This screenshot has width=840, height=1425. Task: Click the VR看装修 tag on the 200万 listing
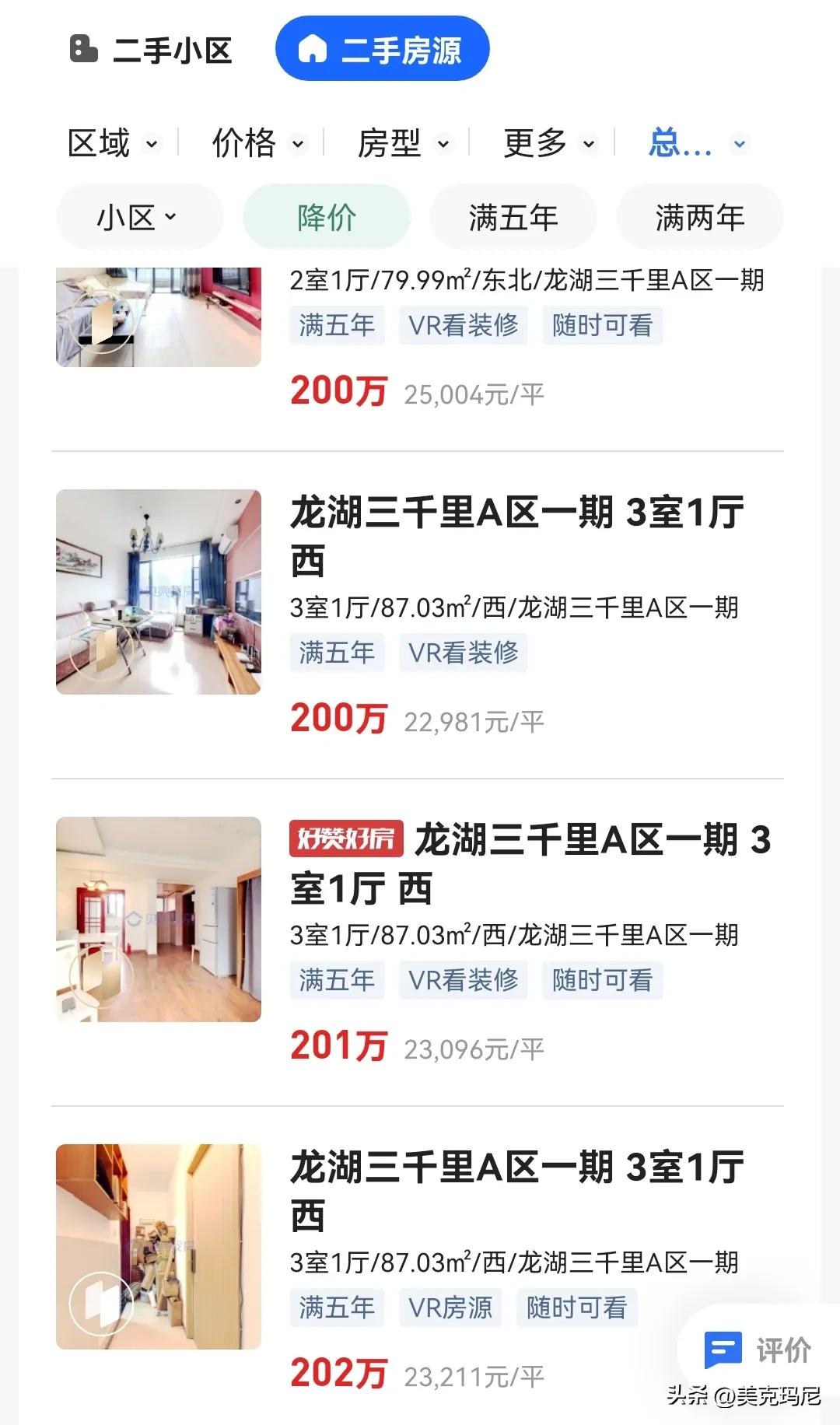(x=463, y=653)
